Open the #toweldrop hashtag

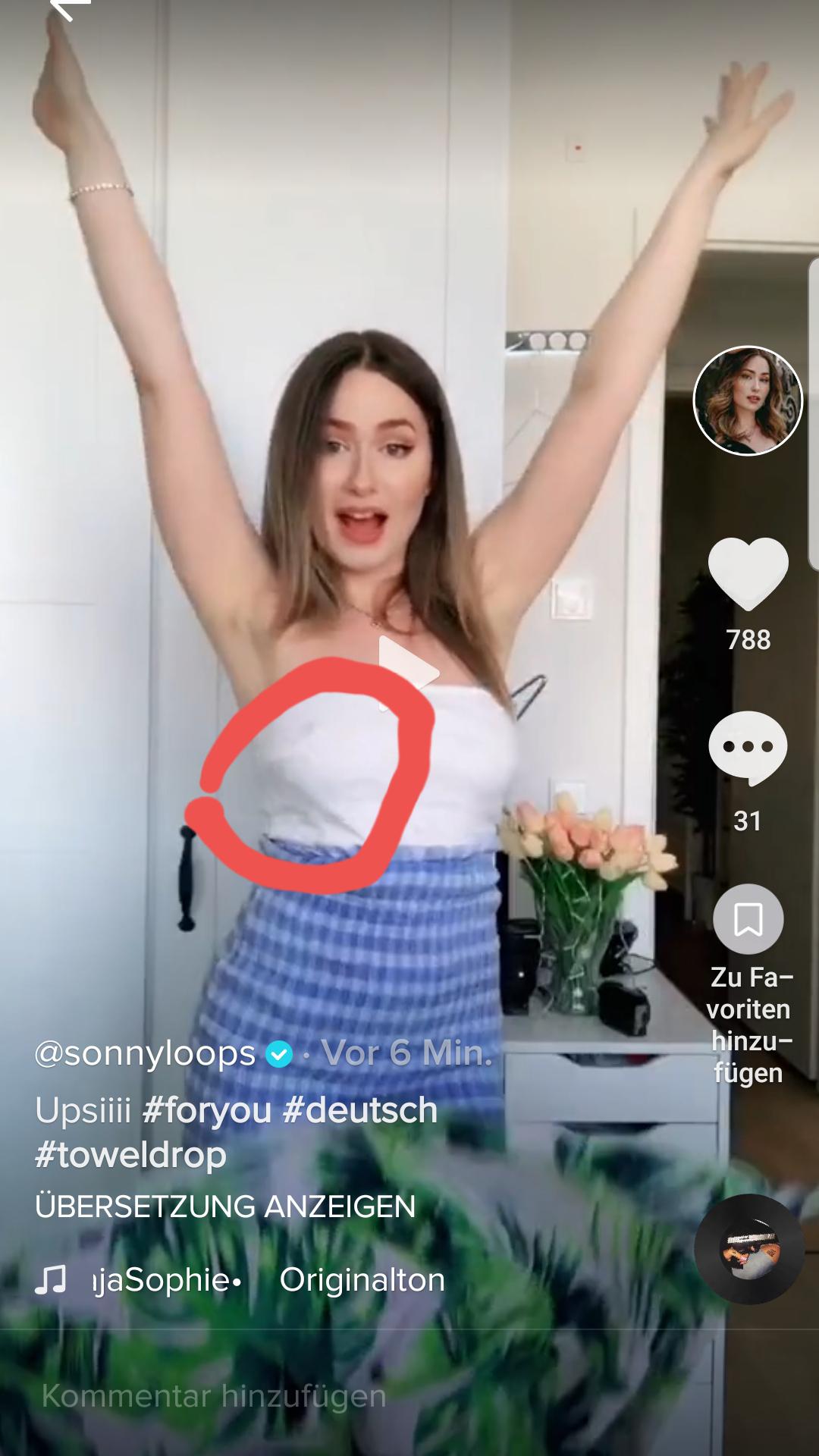pos(131,1155)
